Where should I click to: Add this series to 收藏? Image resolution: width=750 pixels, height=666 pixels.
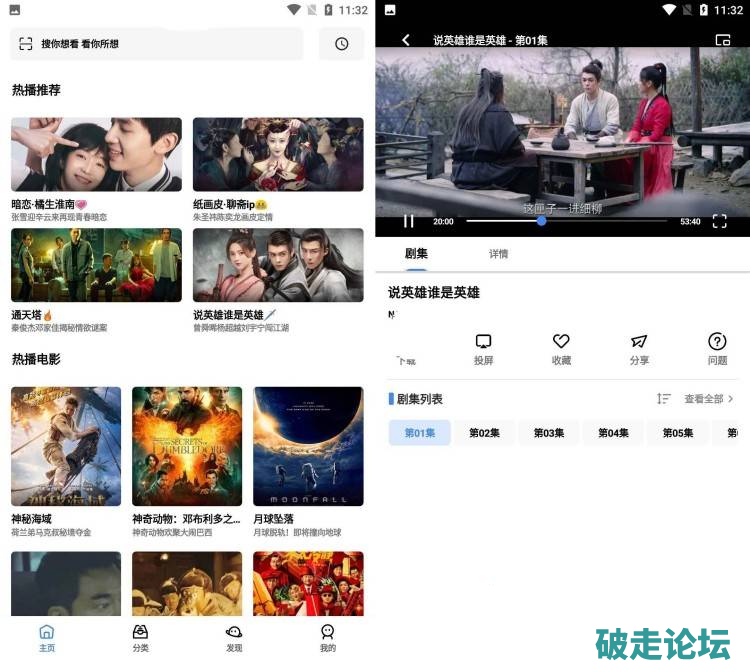(561, 349)
